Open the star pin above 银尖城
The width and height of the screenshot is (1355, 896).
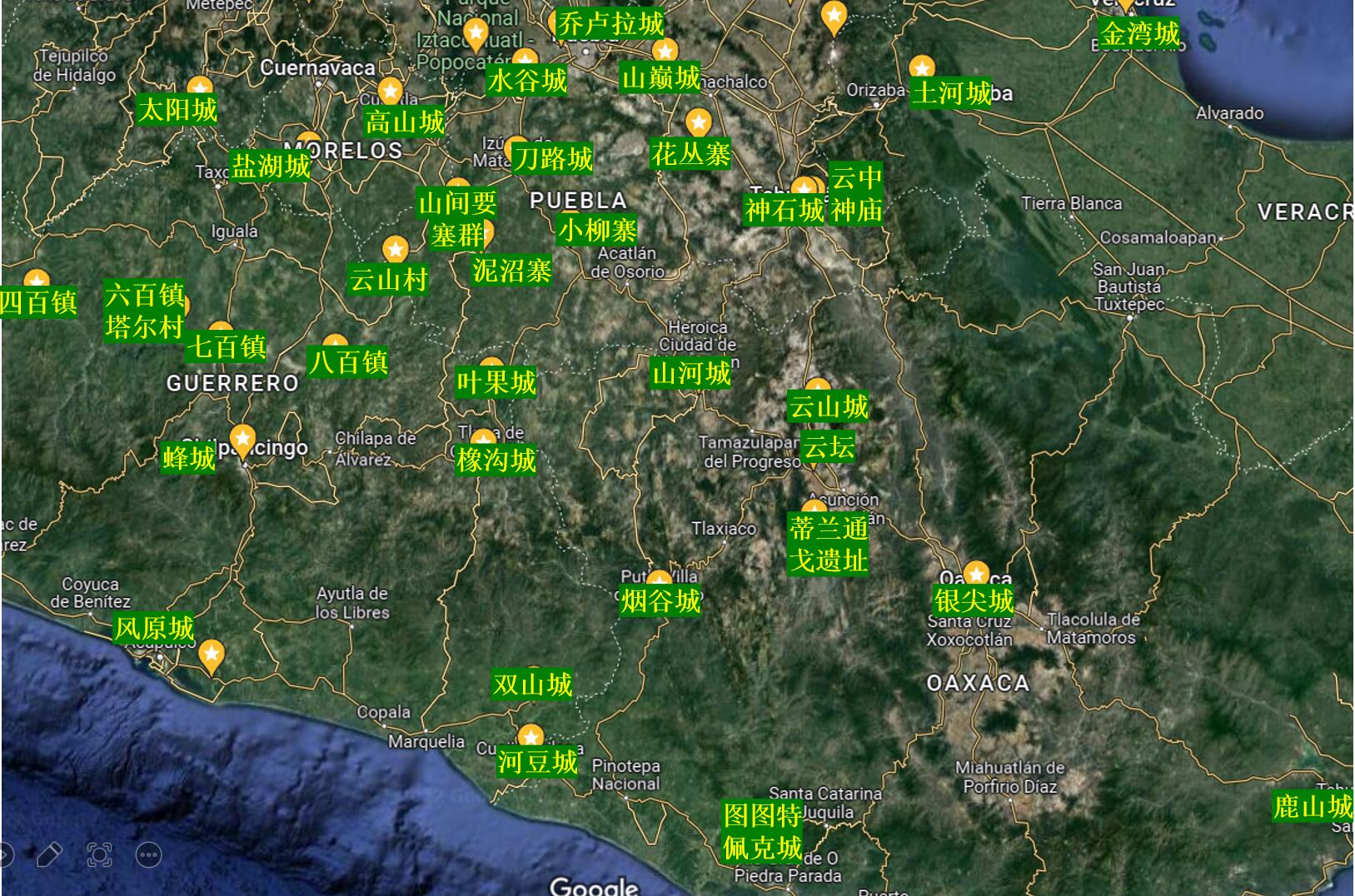976,573
